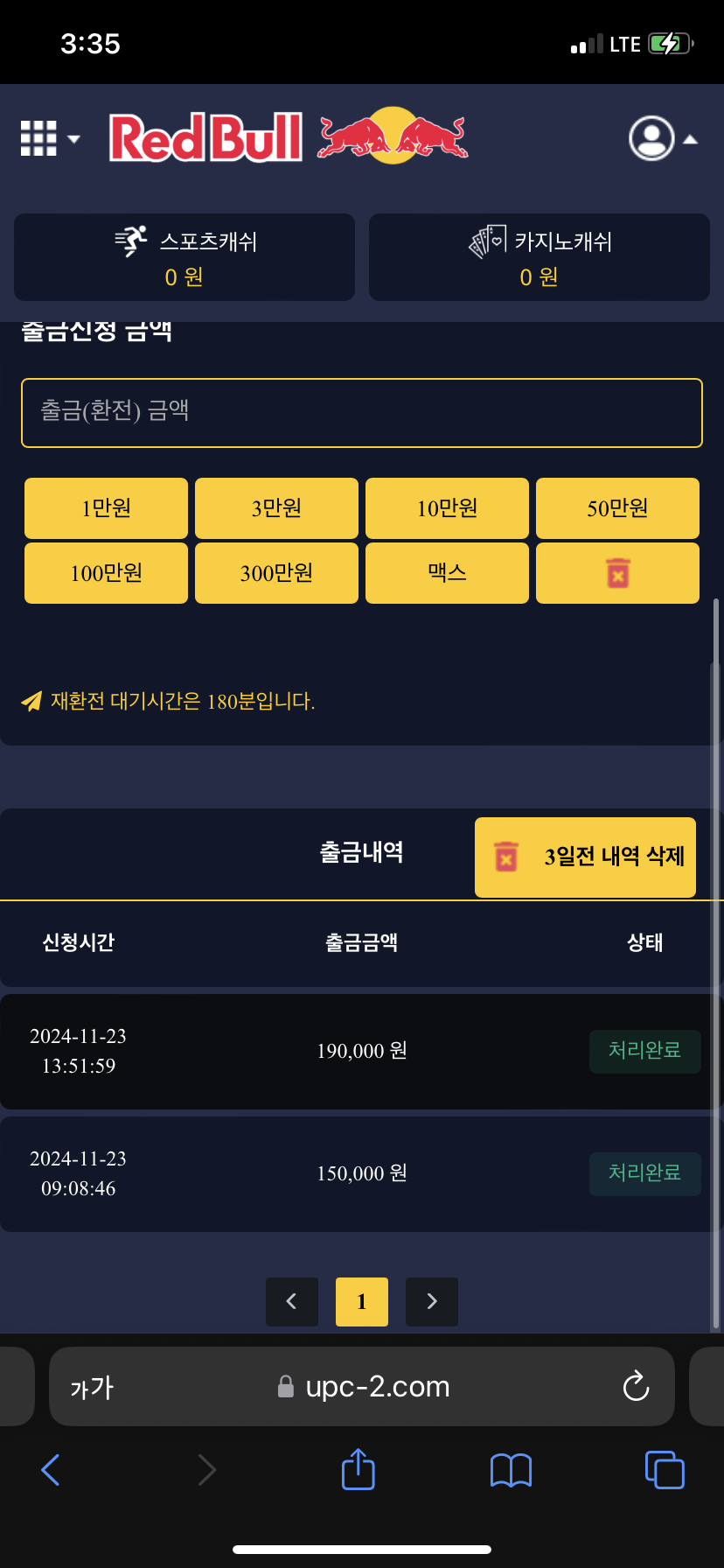Choose the 50만원 amount button
Viewport: 724px width, 1568px height.
[617, 508]
